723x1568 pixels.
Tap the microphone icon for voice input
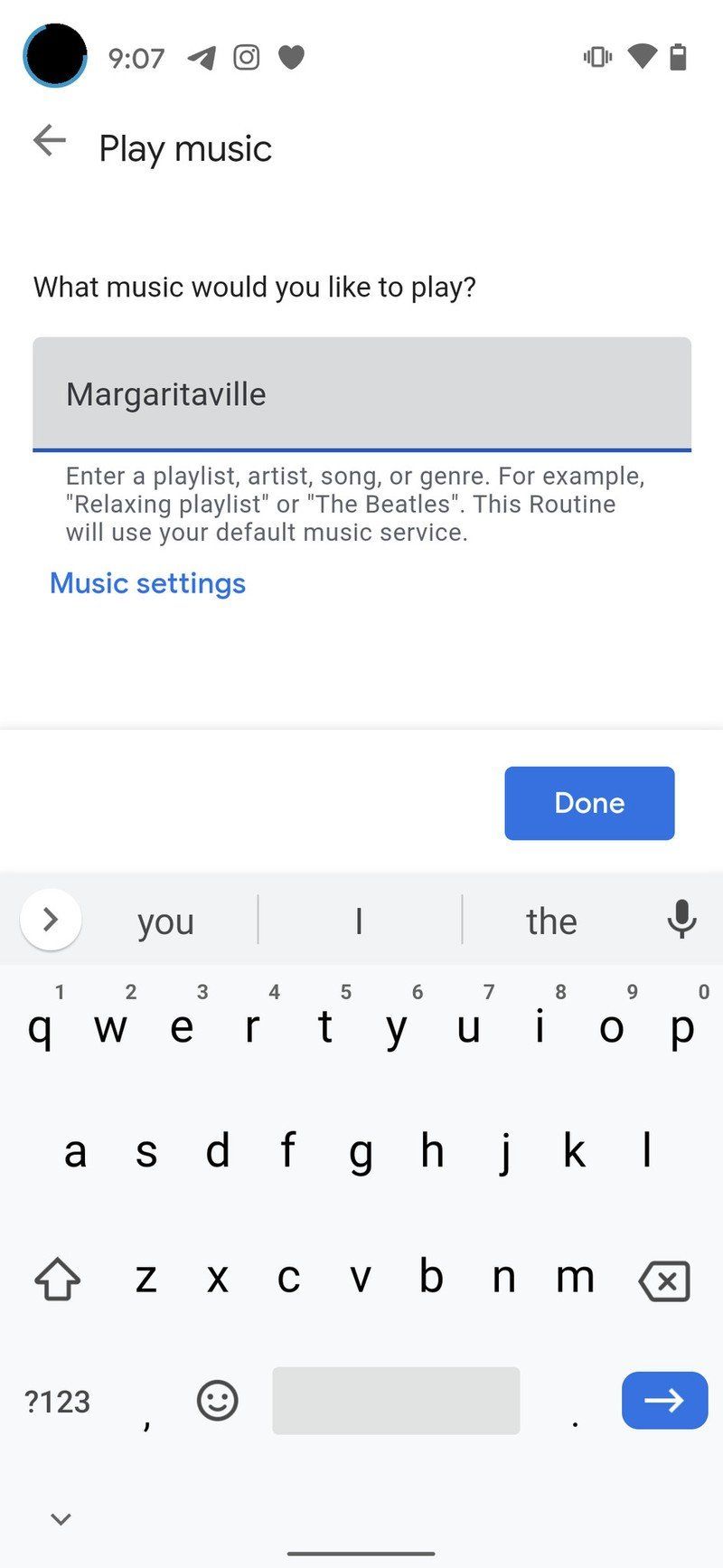click(680, 920)
